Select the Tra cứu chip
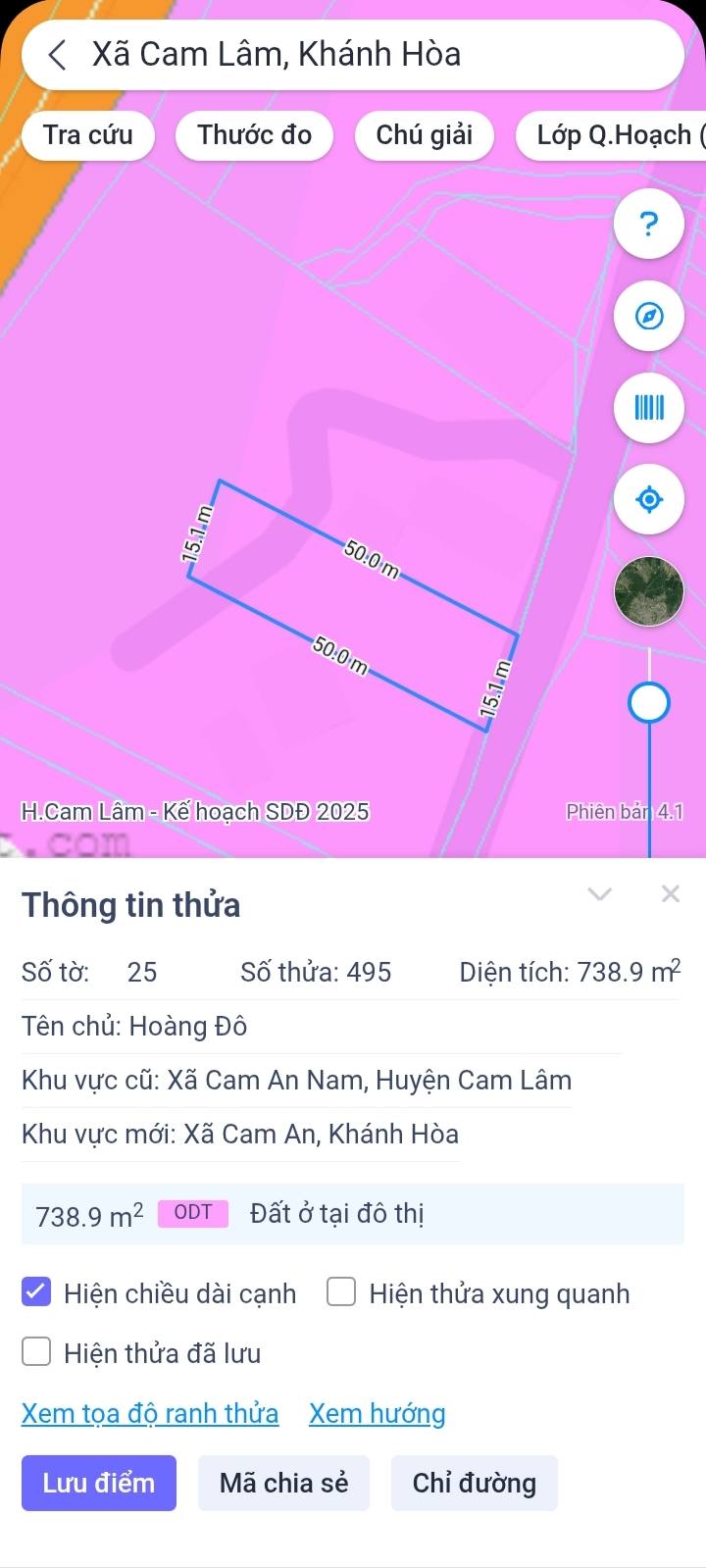706x1568 pixels. pos(88,134)
